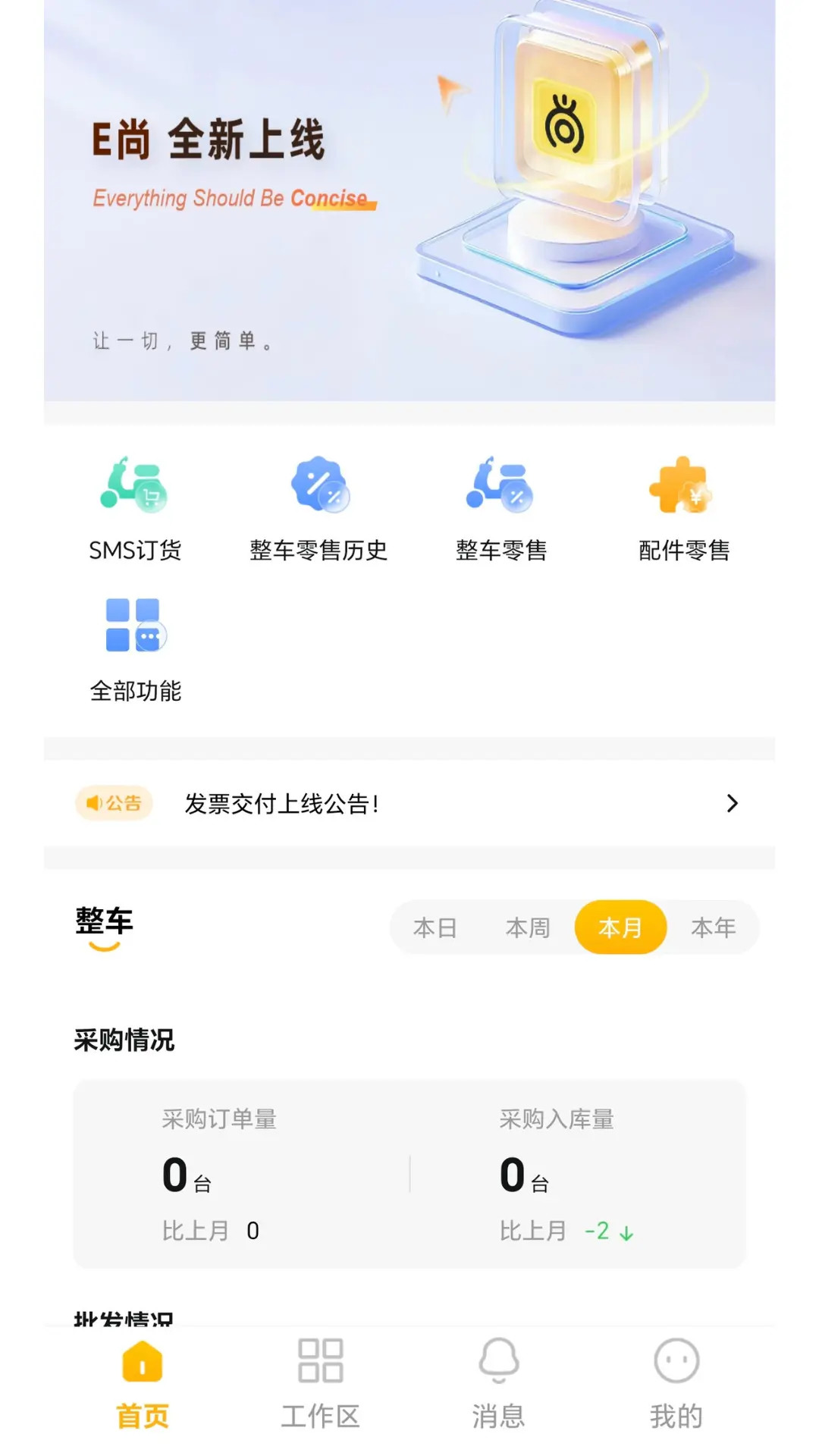Screen dimensions: 819x1456
Task: Open the SMS订货 ordering feature
Action: [x=135, y=504]
